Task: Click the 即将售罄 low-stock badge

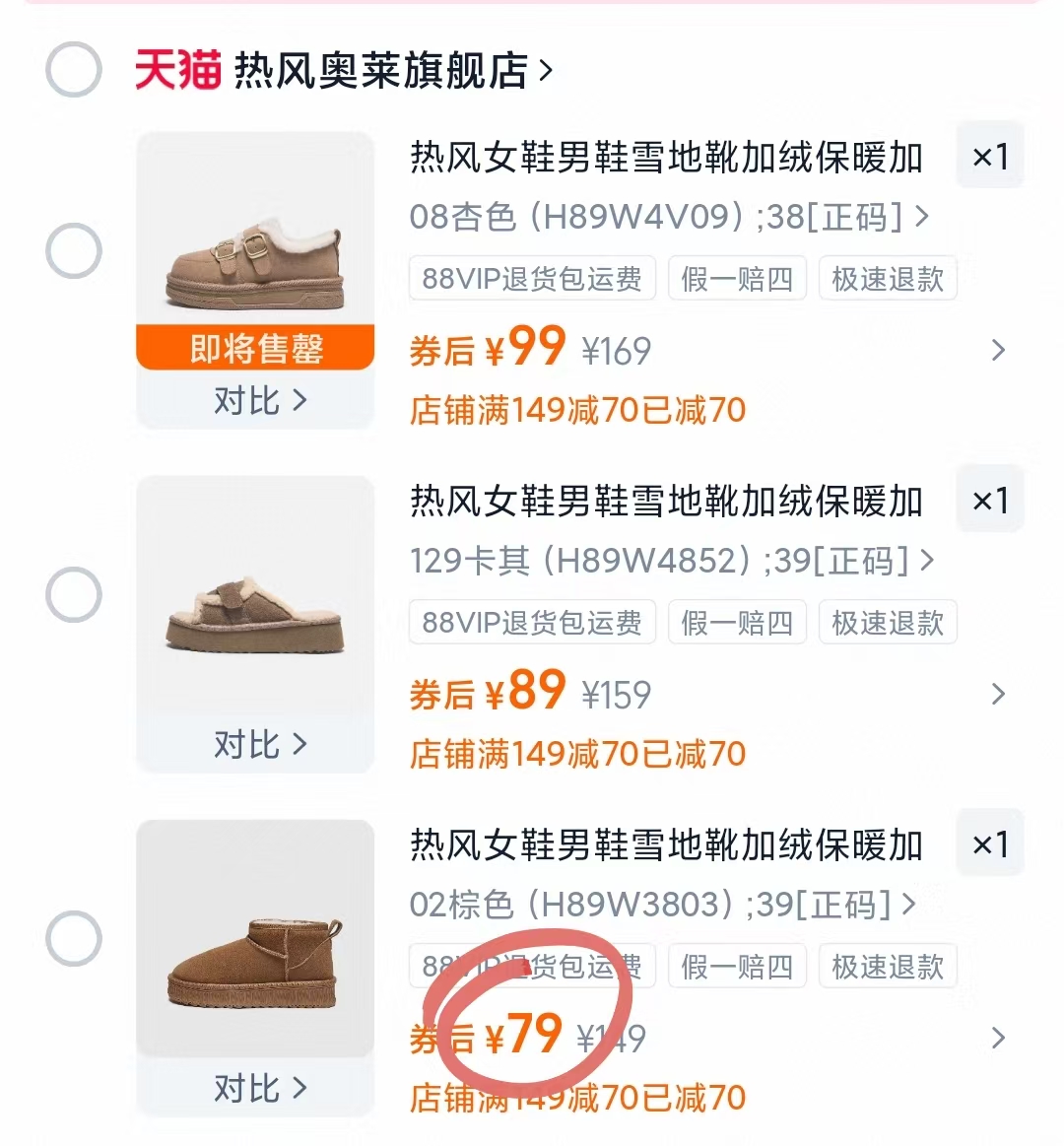Action: coord(254,345)
